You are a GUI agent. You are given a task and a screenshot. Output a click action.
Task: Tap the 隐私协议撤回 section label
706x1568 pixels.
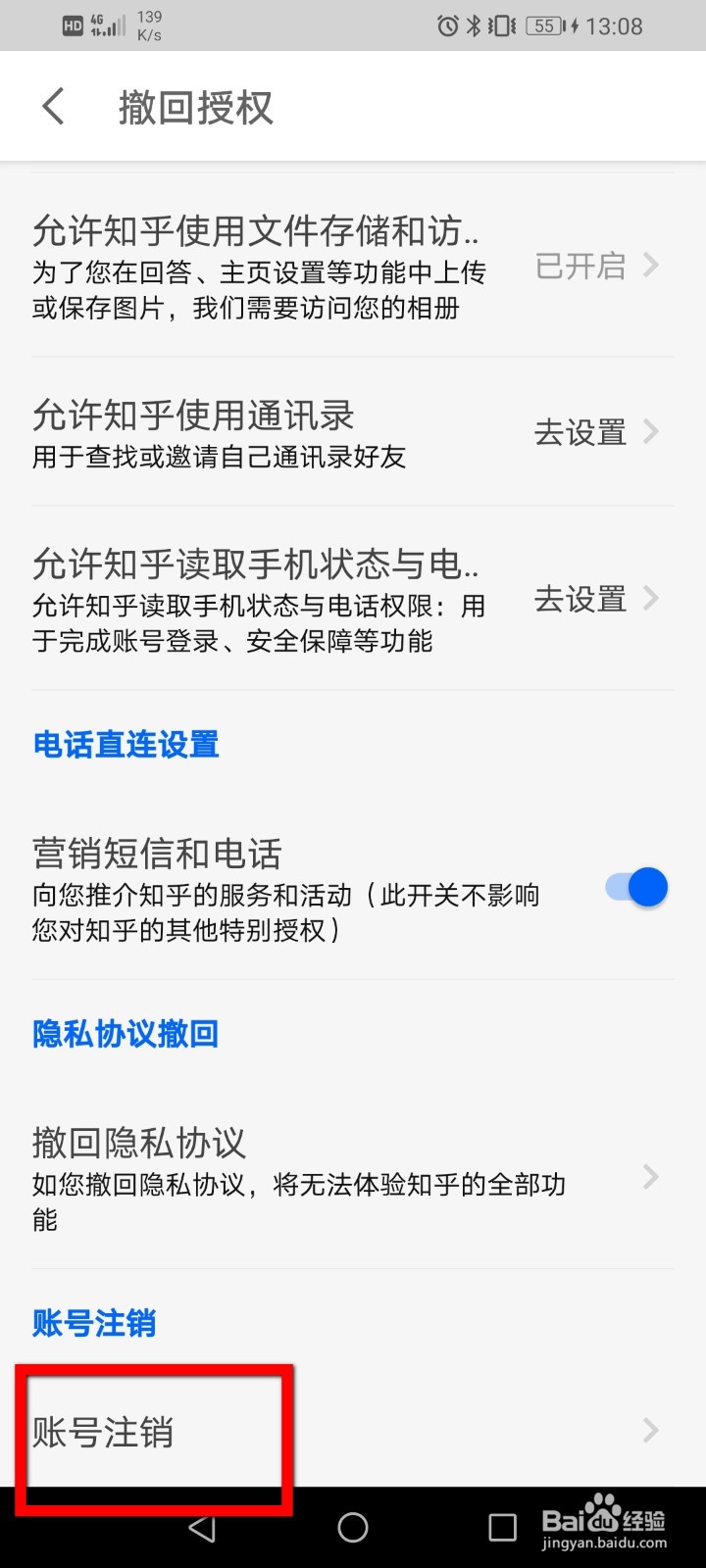pyautogui.click(x=124, y=1033)
